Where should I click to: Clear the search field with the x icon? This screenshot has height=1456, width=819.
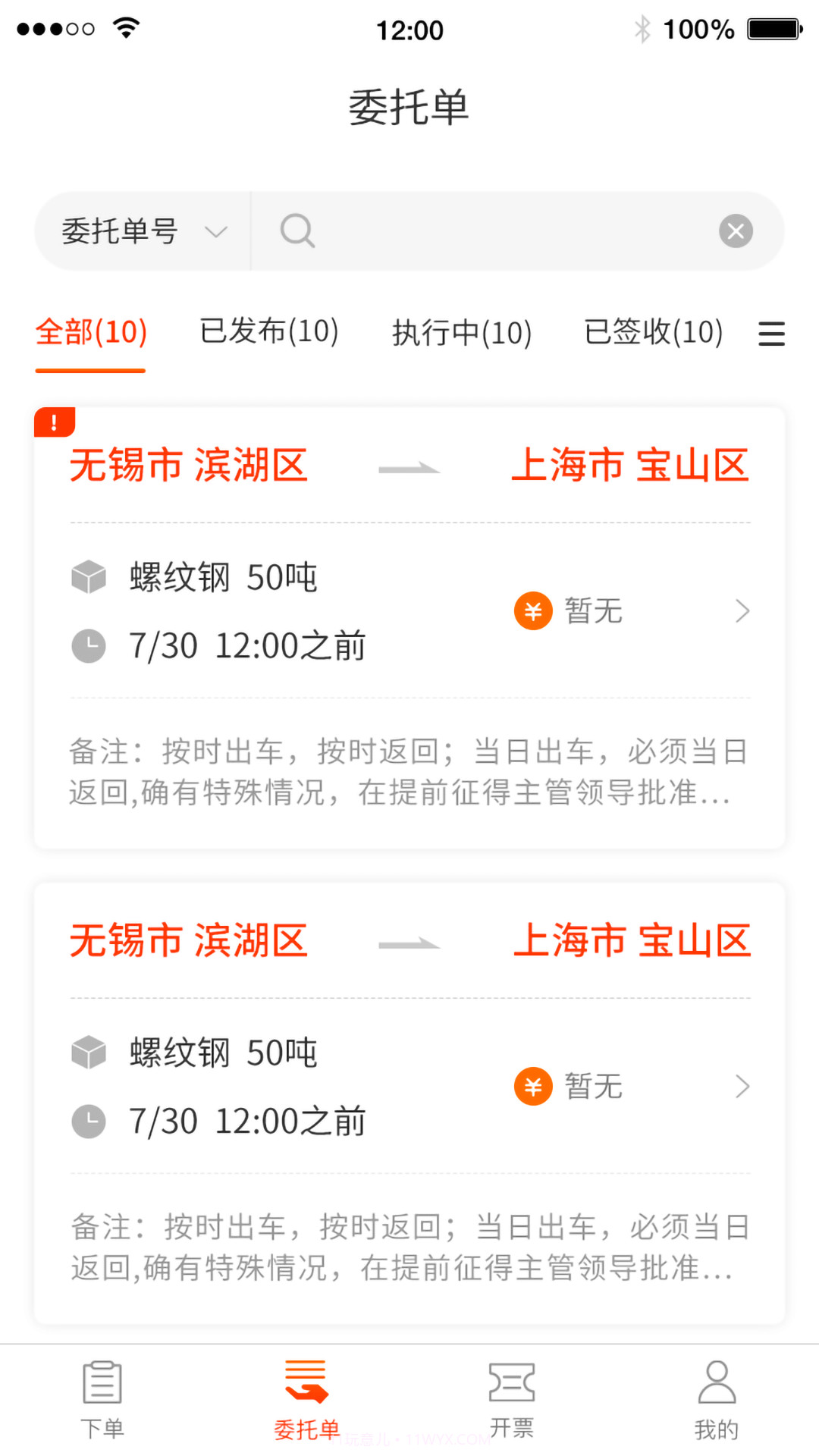pyautogui.click(x=735, y=231)
